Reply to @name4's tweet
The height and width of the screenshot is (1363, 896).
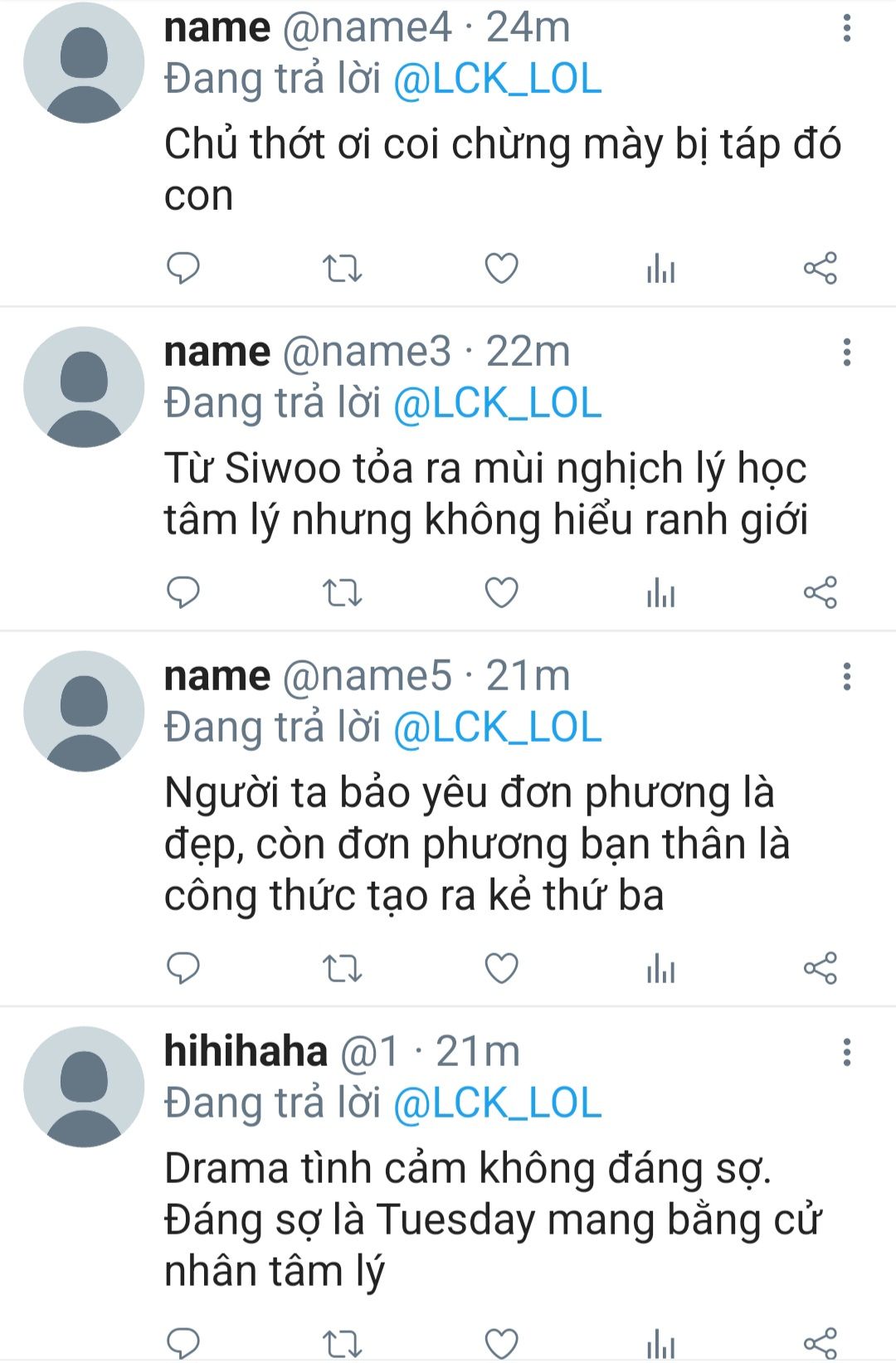(183, 269)
